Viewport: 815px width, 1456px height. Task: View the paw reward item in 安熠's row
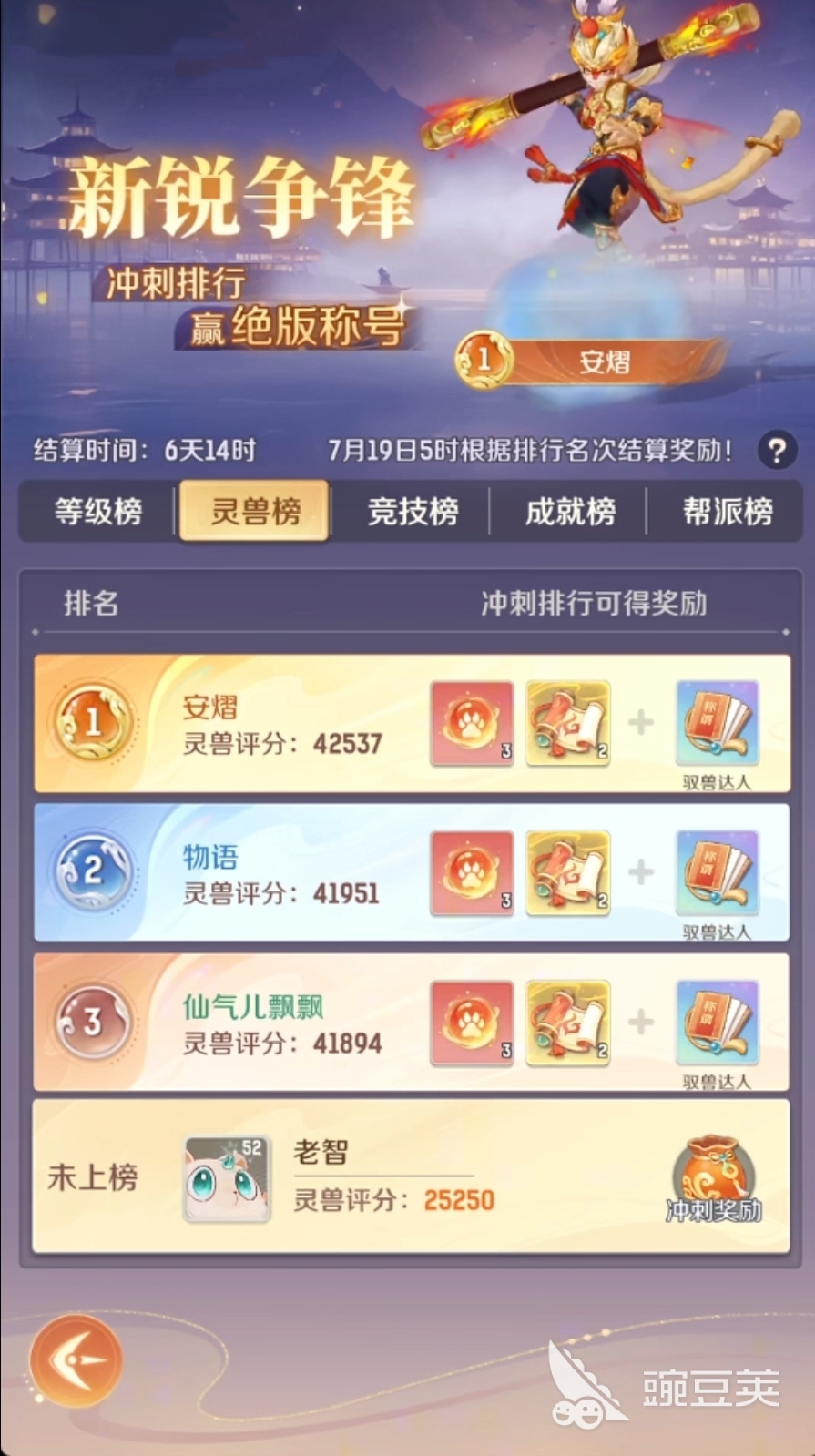472,723
